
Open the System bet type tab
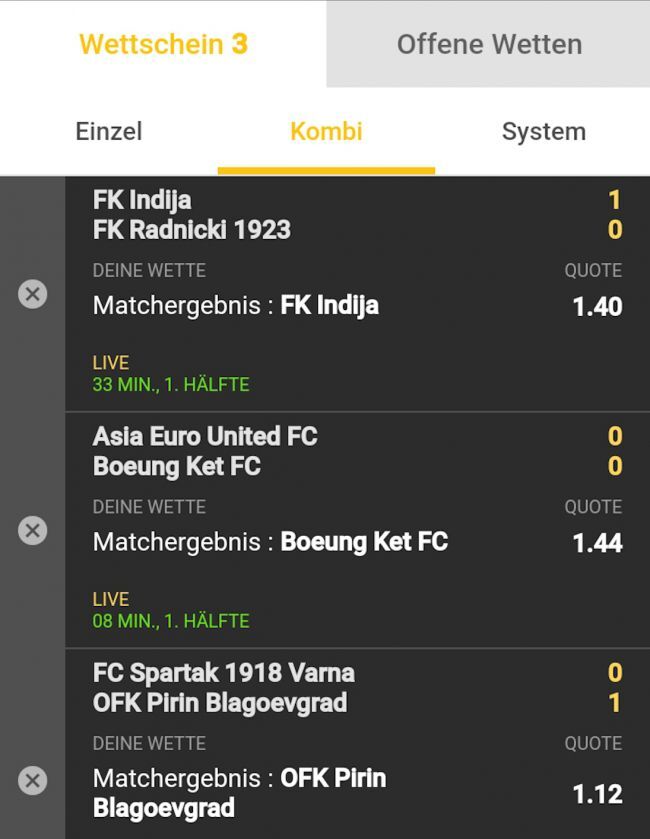543,131
